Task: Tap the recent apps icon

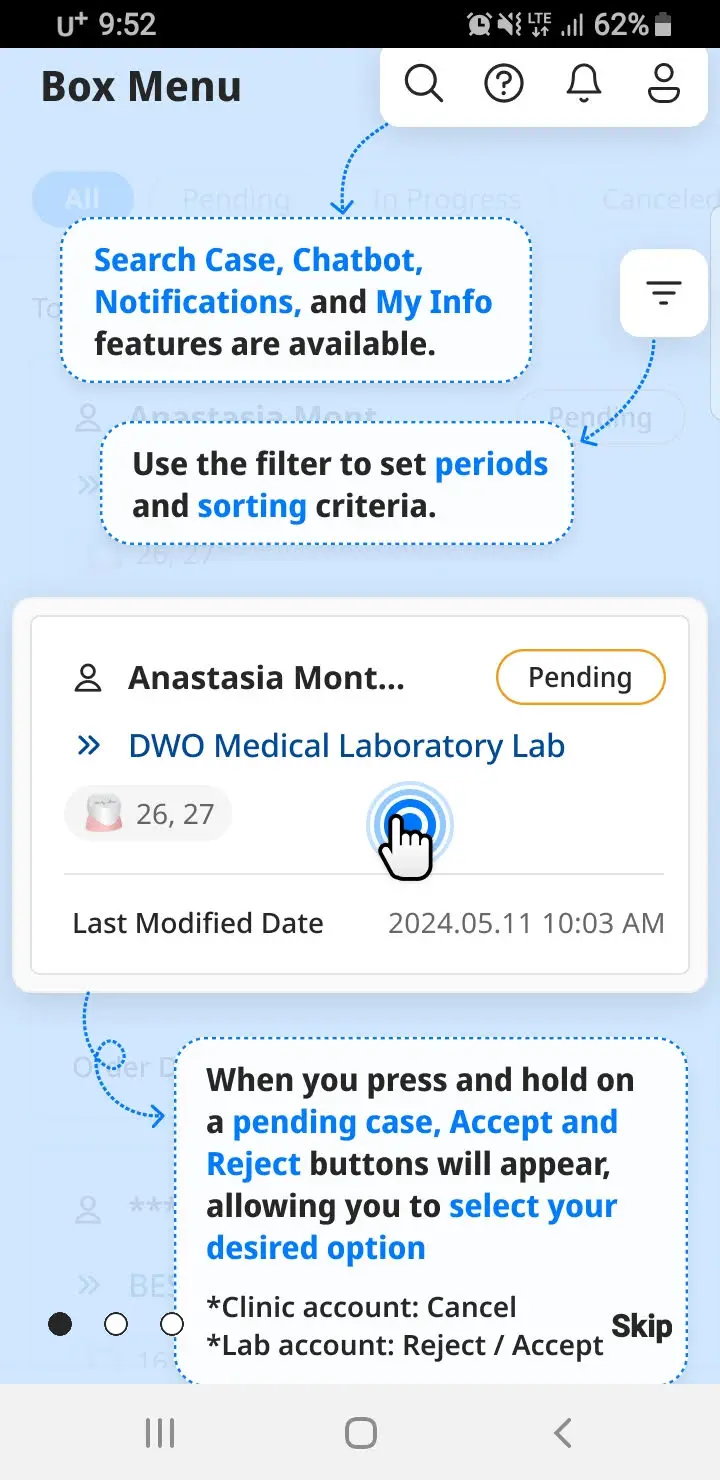Action: point(159,1431)
